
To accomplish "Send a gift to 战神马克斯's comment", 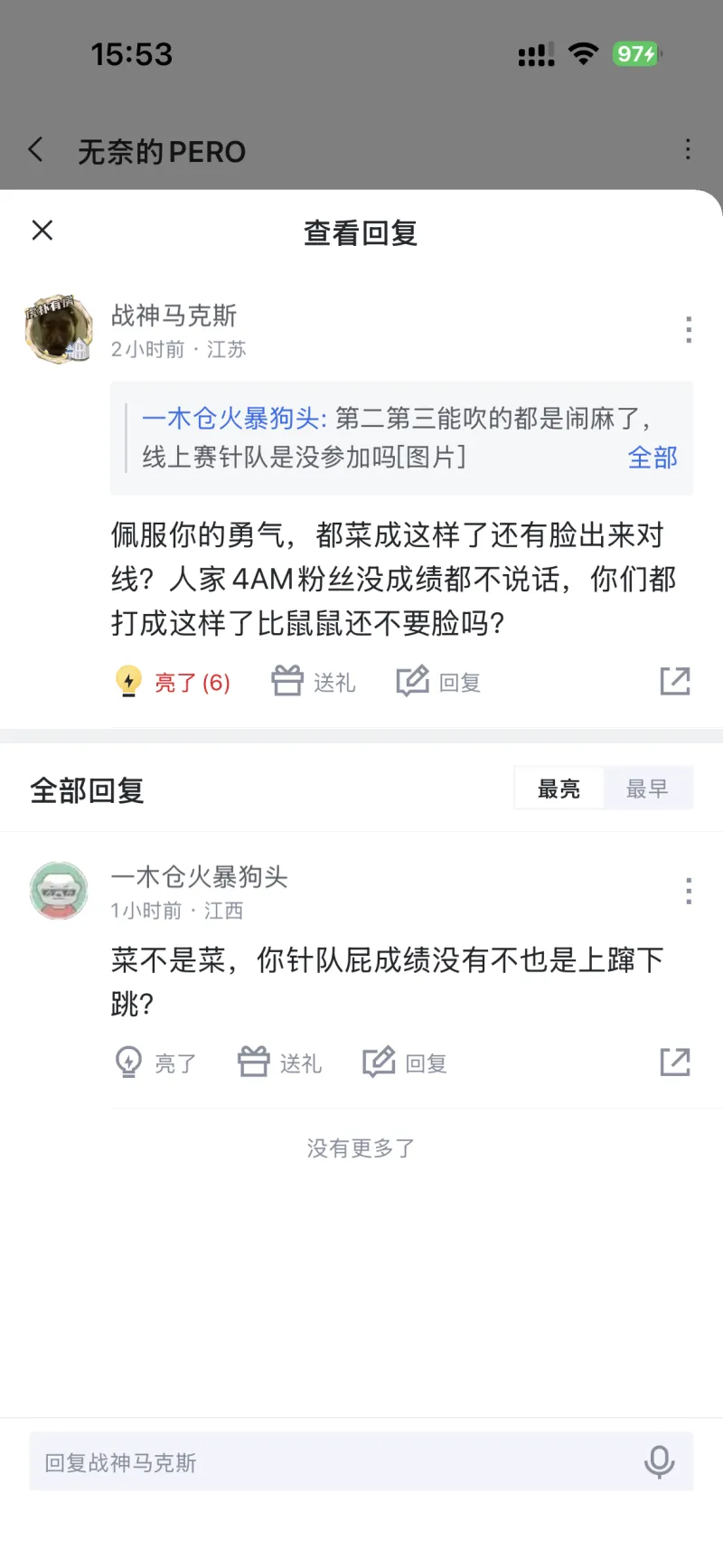I will click(314, 682).
